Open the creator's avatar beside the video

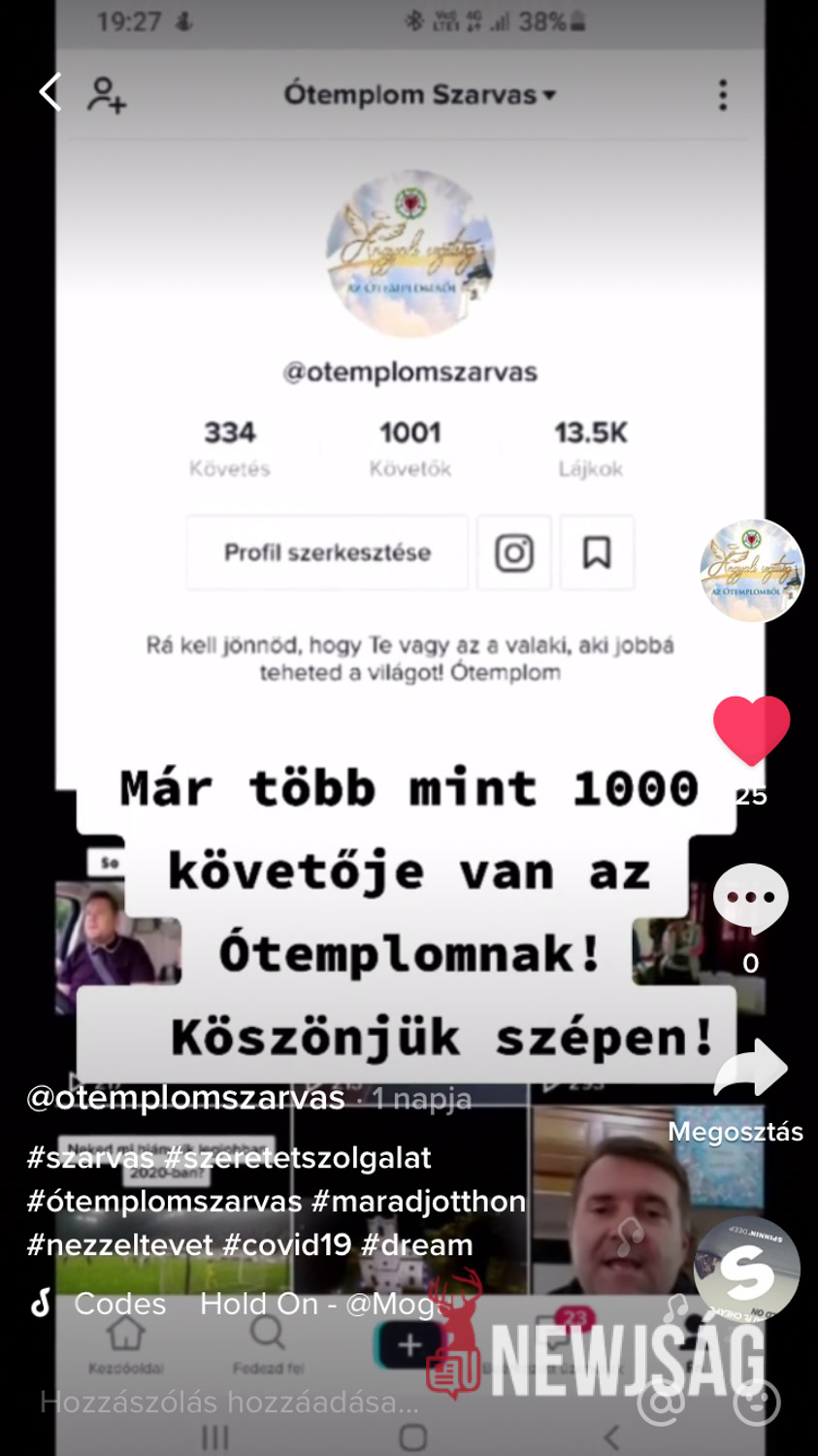751,571
